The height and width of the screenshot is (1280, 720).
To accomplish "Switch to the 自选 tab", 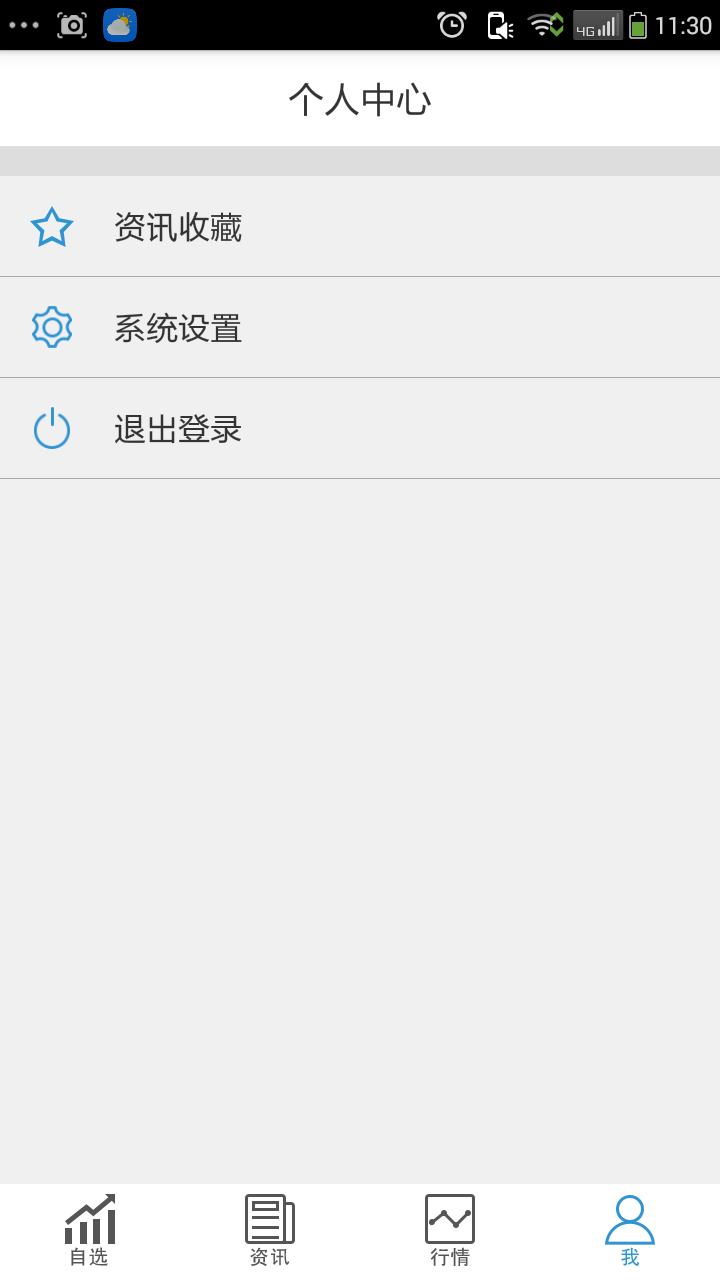I will pyautogui.click(x=90, y=1231).
